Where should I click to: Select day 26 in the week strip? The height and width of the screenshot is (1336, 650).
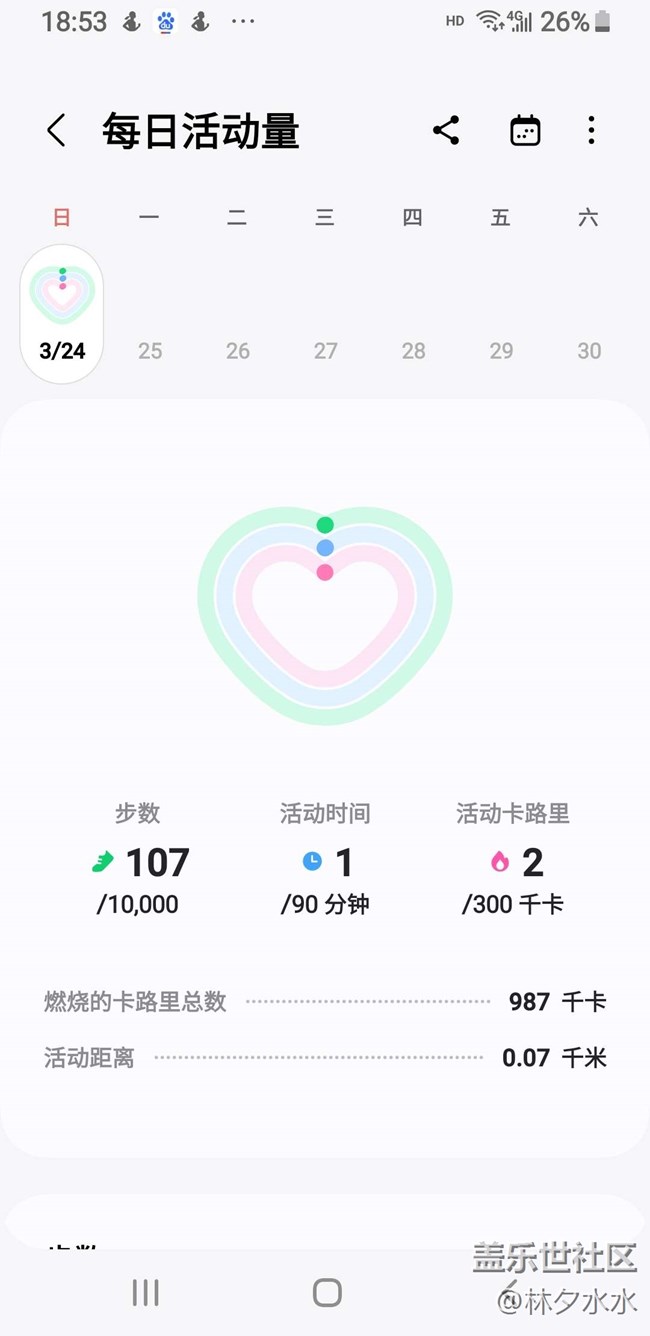238,351
